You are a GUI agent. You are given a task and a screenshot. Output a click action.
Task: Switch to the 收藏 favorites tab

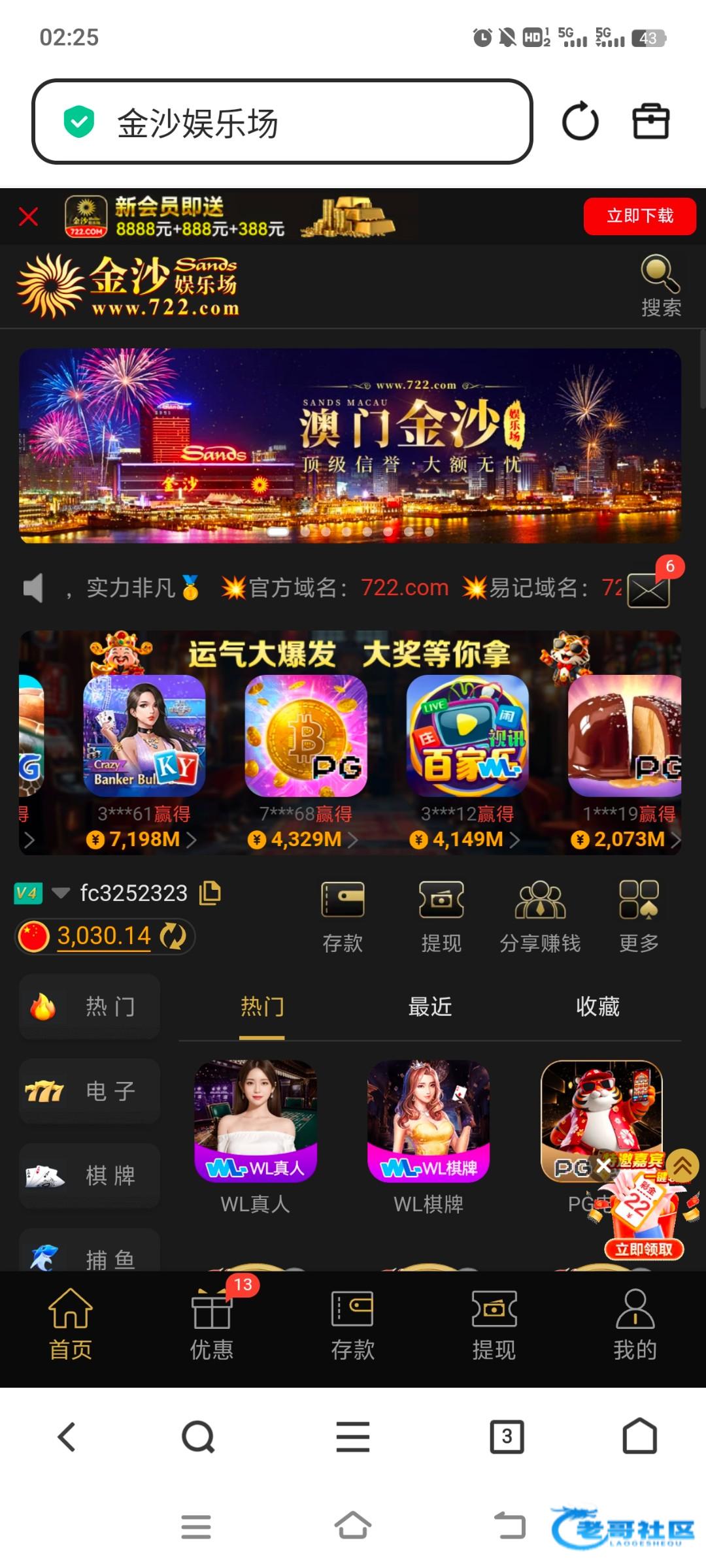597,1007
